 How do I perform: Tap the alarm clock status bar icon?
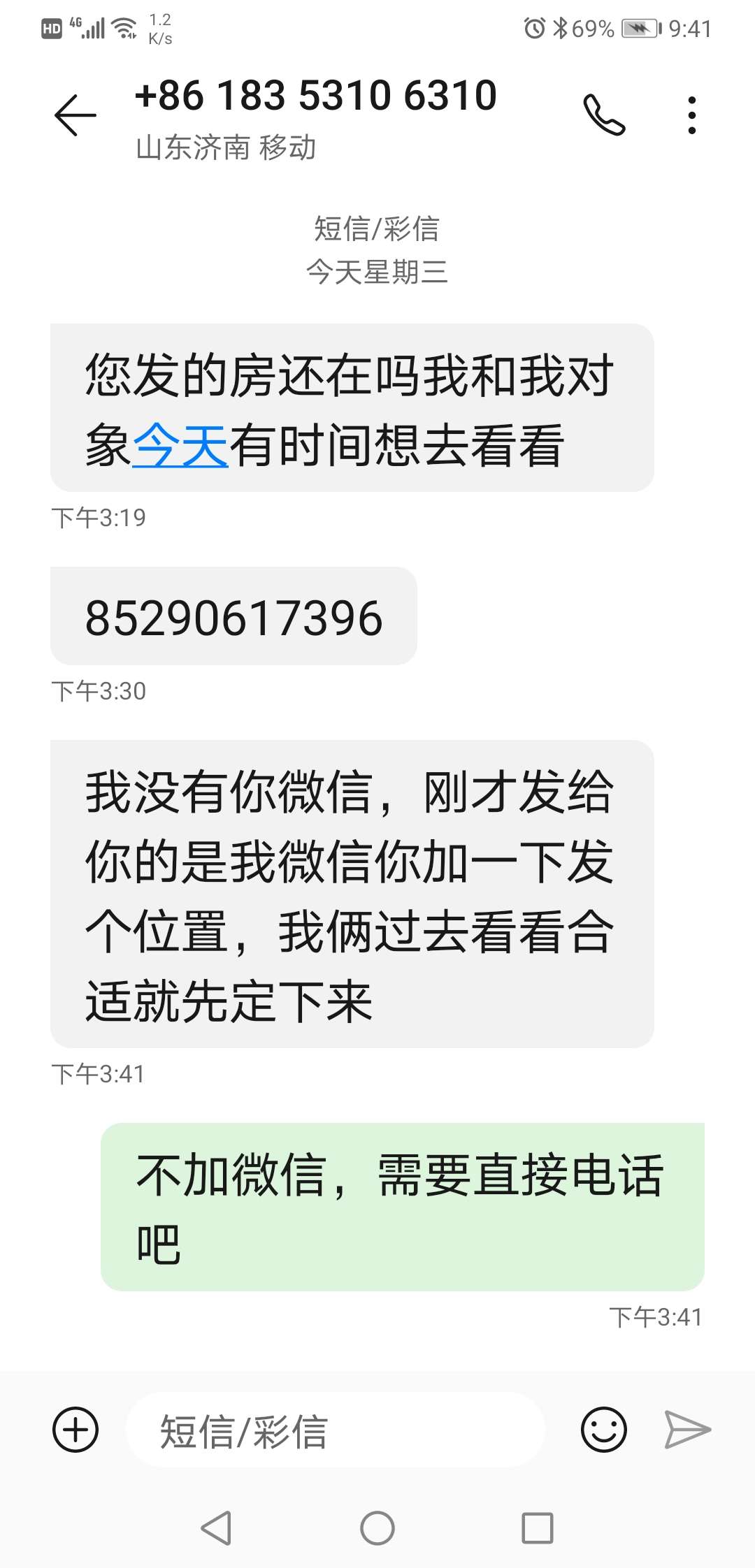[535, 27]
